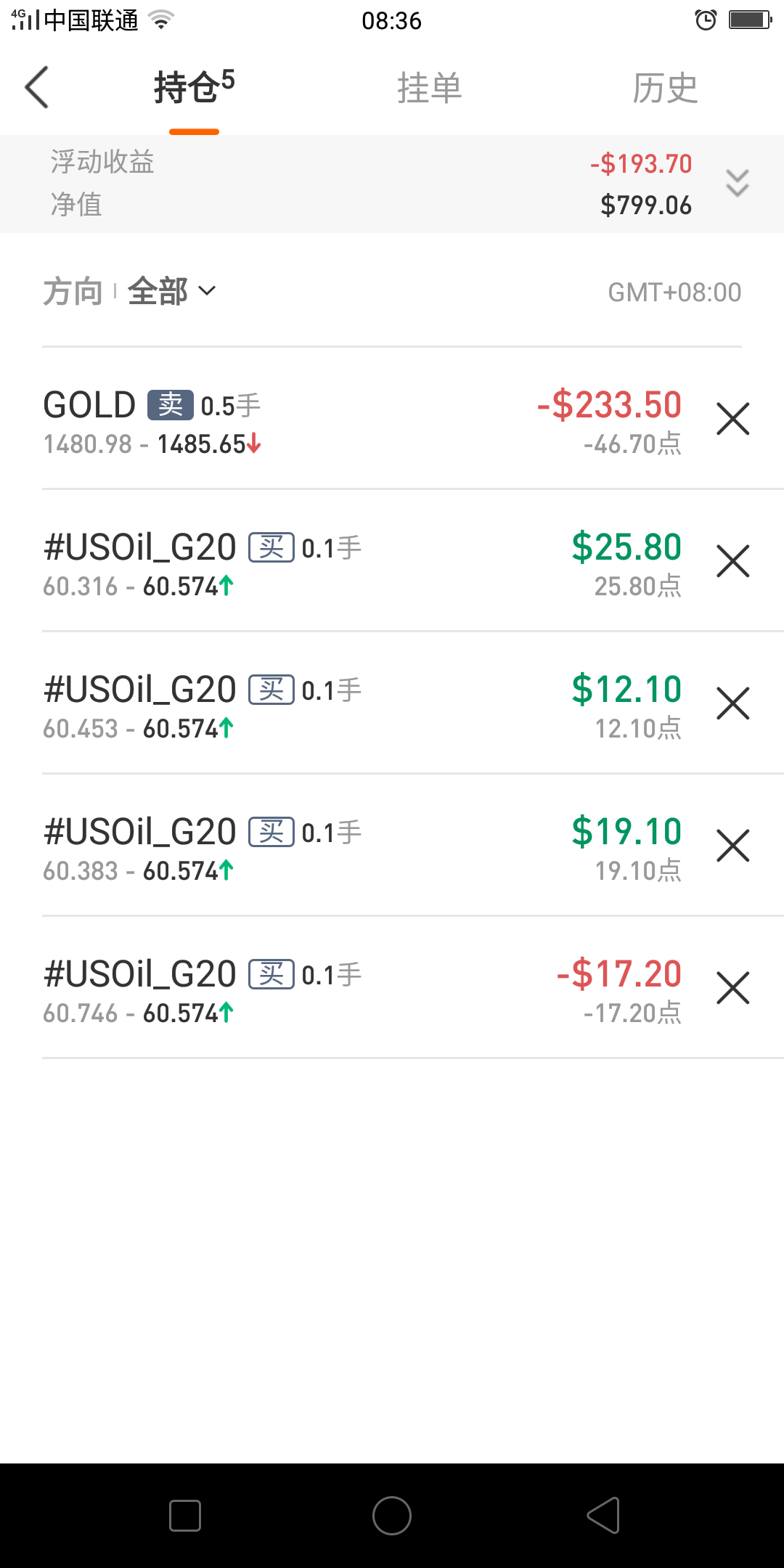Tap the system home button

tap(392, 1516)
